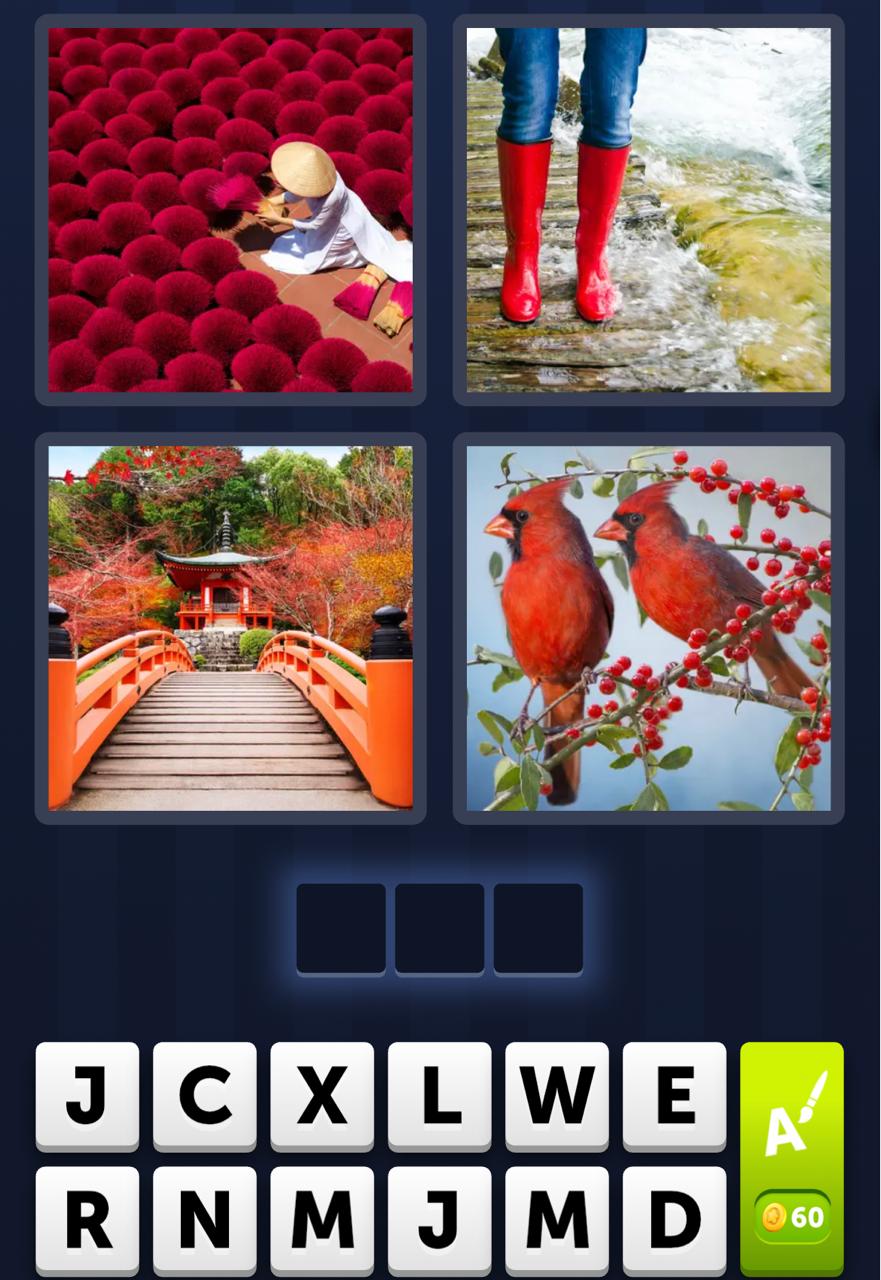
Task: Tap the letter W tile
Action: click(x=557, y=1098)
